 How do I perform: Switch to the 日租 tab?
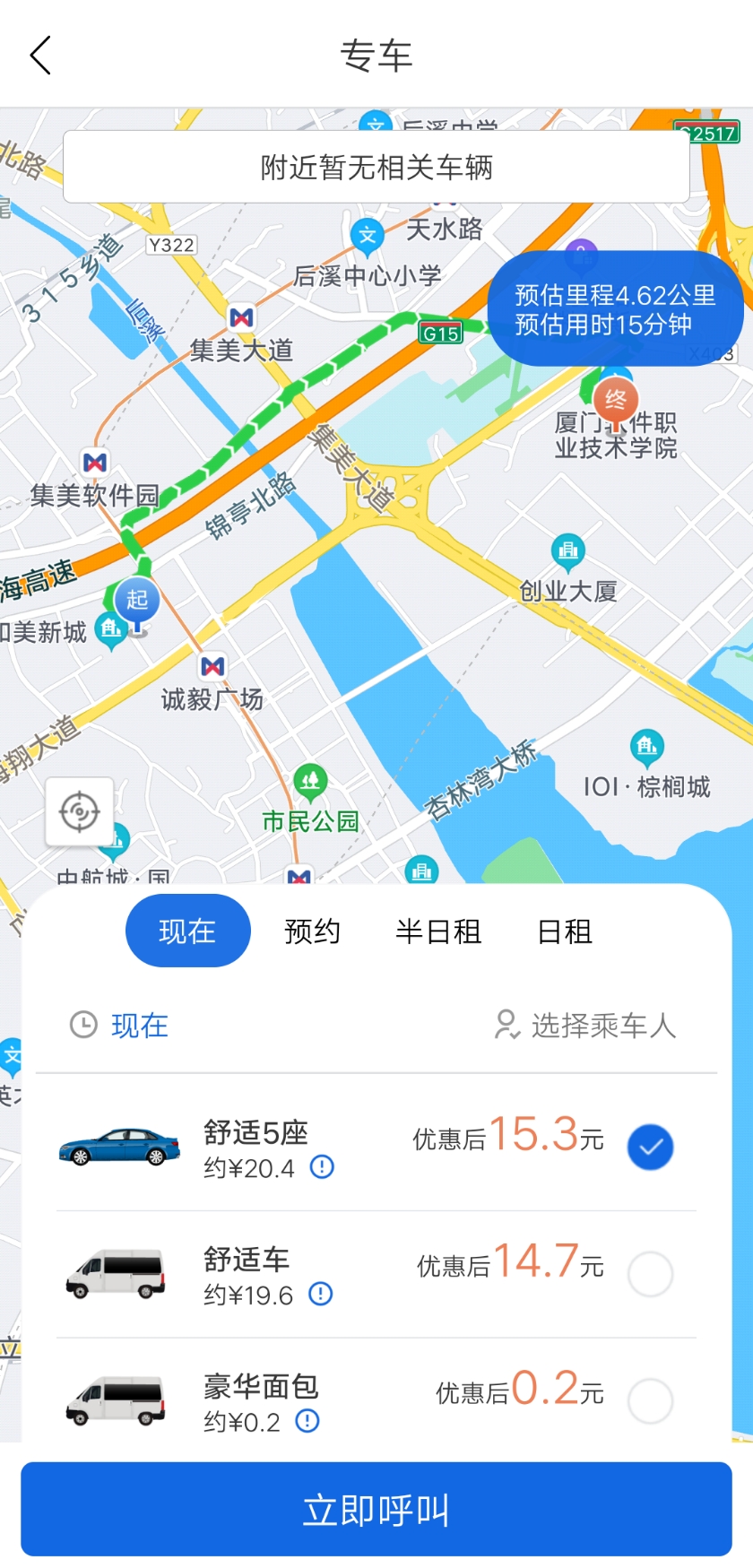click(565, 931)
